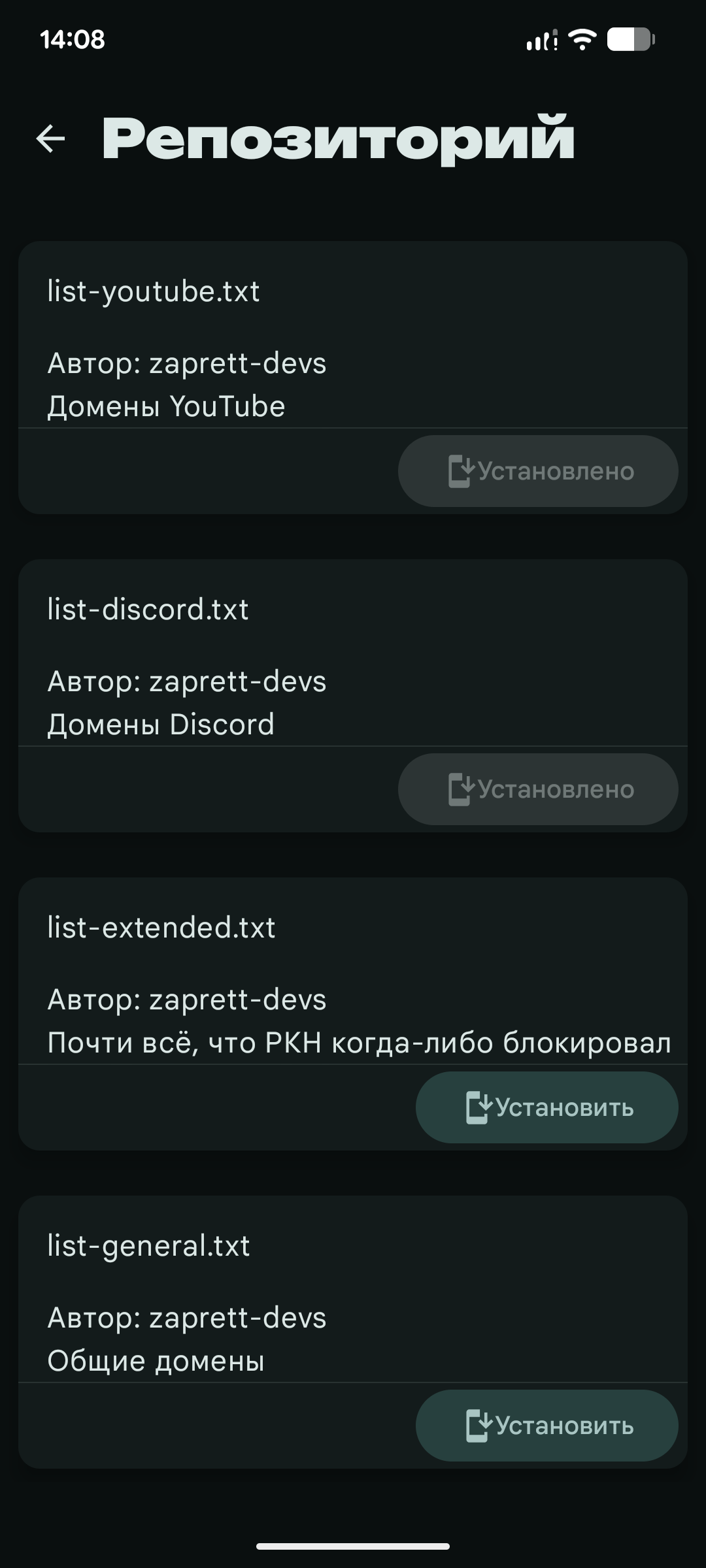This screenshot has height=1568, width=706.
Task: Tap the battery indicator in the status bar
Action: click(x=630, y=41)
